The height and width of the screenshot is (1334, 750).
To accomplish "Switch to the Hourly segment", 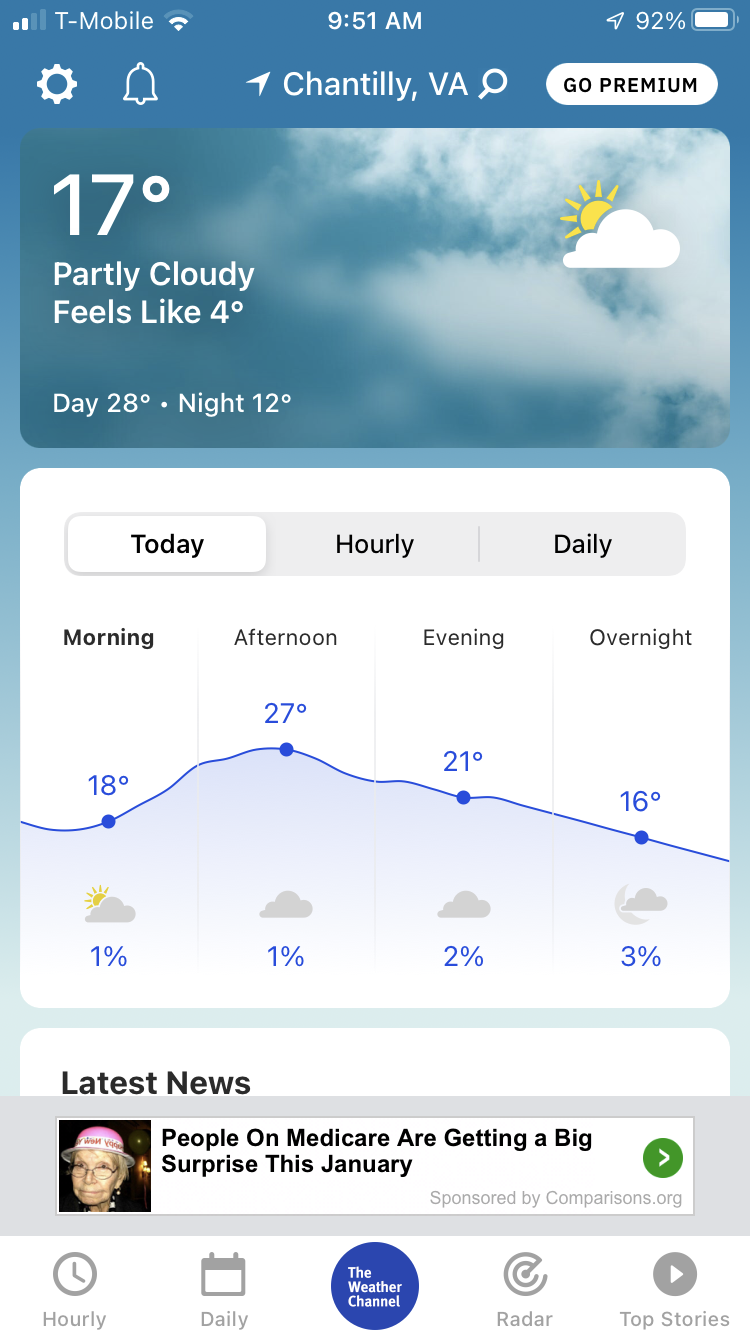I will click(x=374, y=544).
